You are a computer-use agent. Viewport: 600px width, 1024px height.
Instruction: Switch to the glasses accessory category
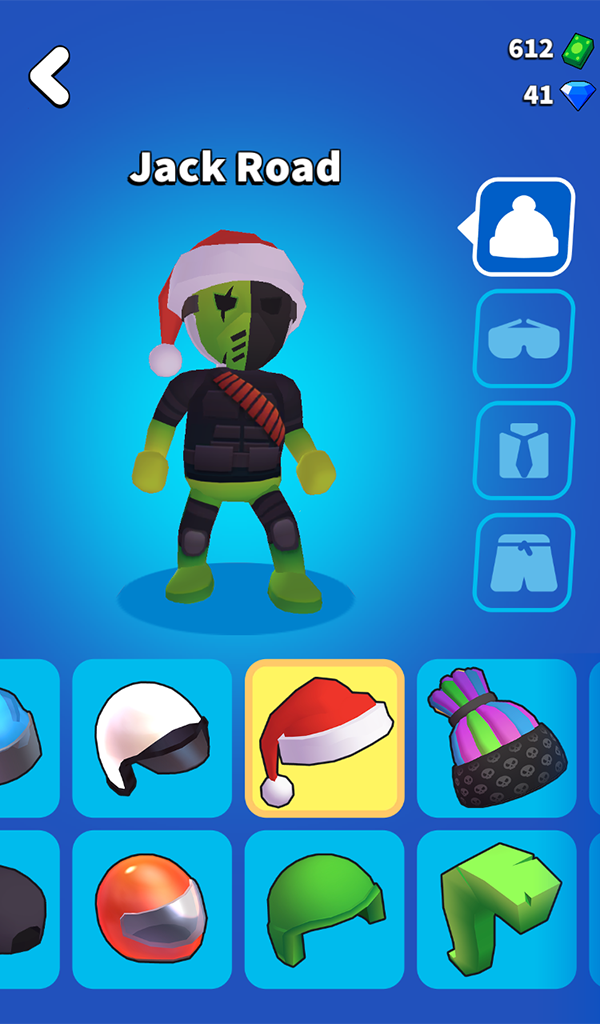click(524, 338)
